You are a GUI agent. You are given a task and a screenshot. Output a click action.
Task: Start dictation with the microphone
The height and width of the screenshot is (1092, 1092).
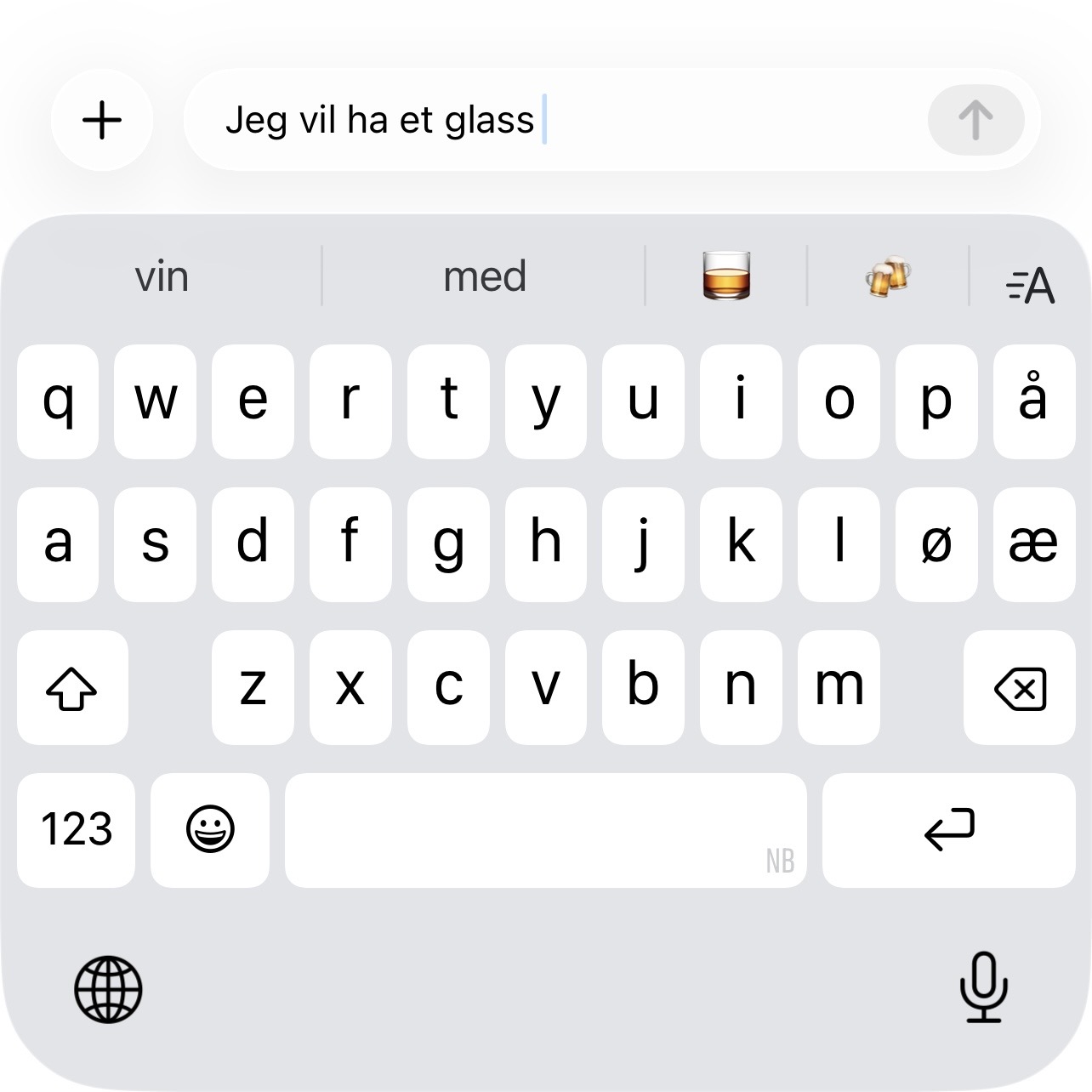(984, 987)
